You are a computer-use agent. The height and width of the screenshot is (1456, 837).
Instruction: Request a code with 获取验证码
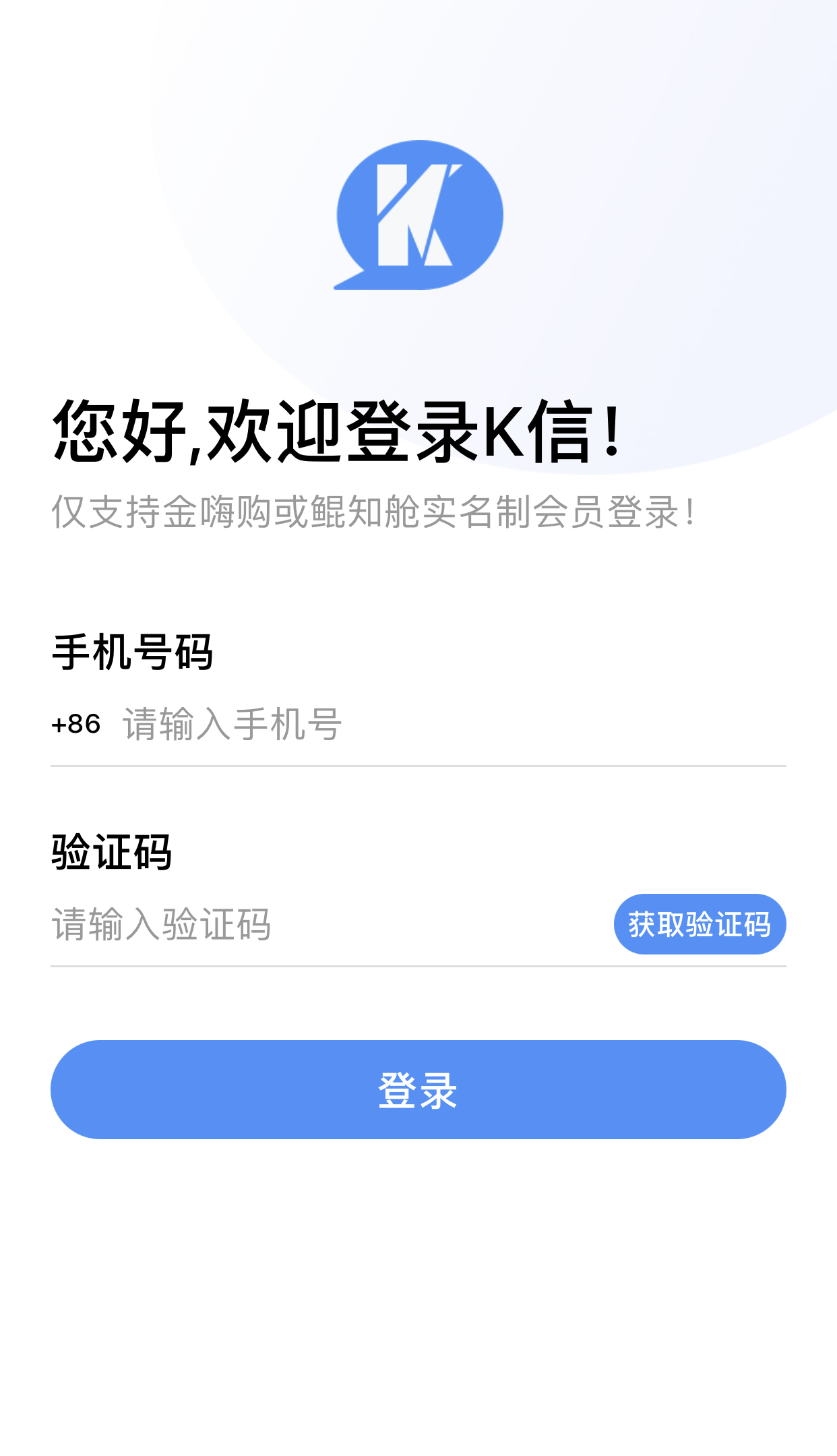point(700,924)
